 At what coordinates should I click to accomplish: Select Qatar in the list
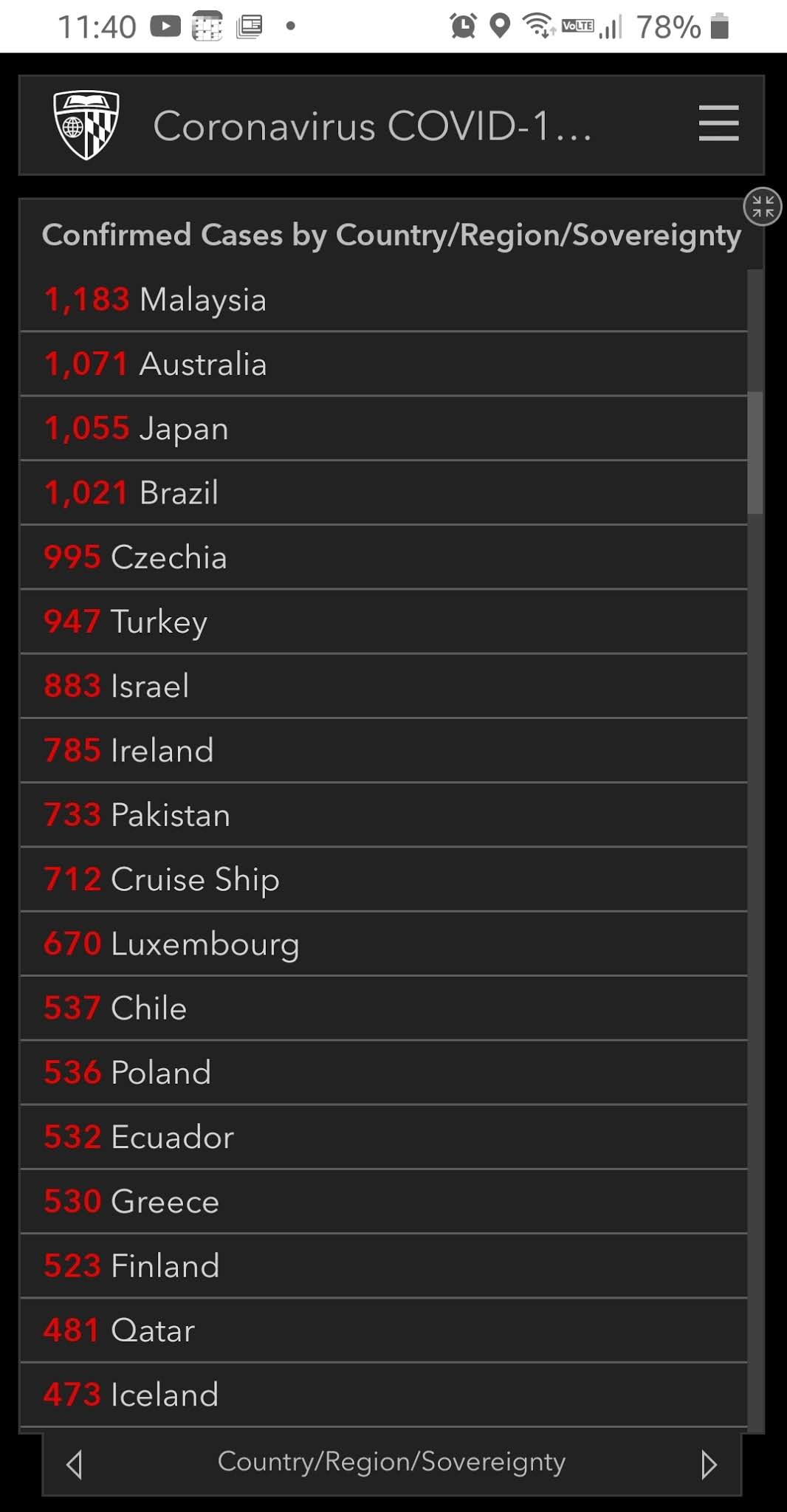[383, 1330]
